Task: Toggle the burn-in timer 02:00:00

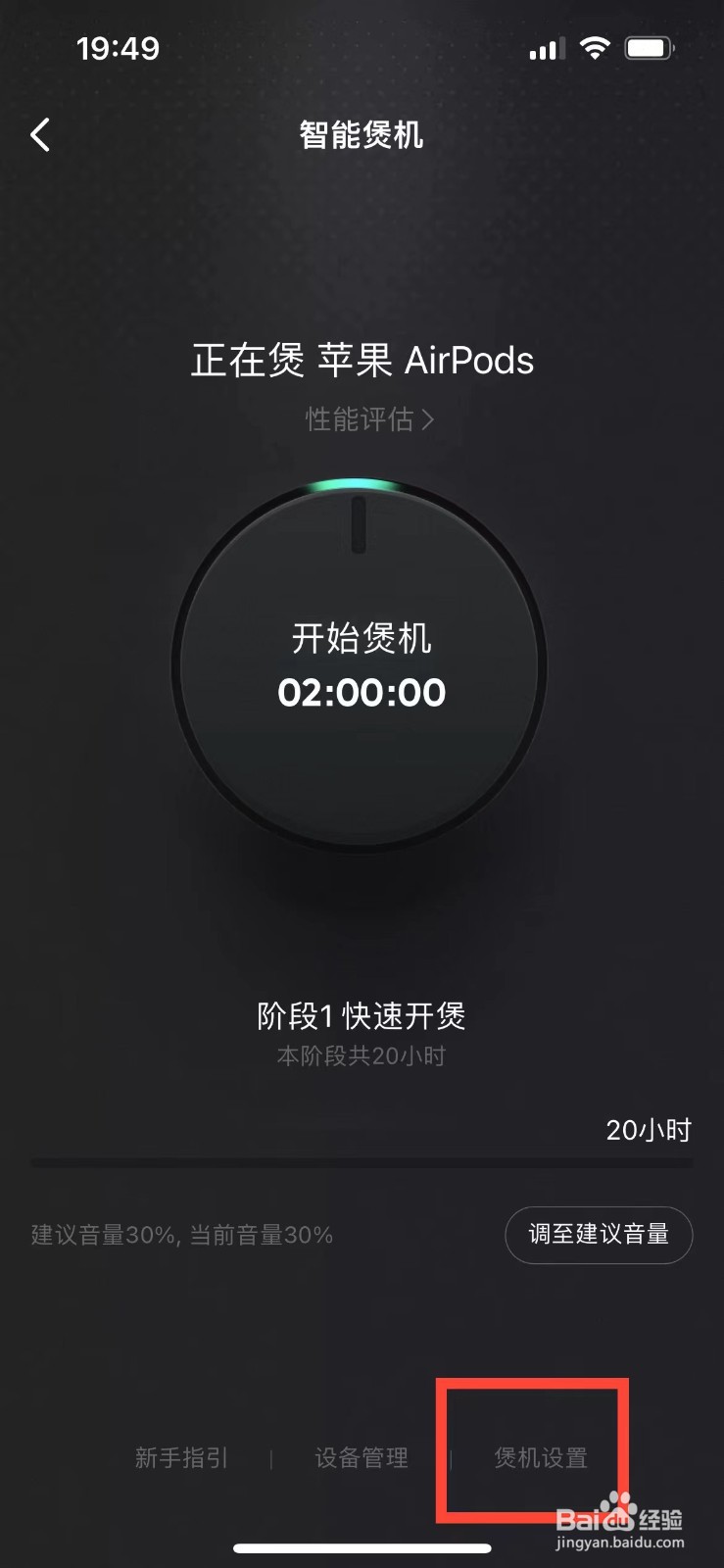Action: tap(361, 693)
